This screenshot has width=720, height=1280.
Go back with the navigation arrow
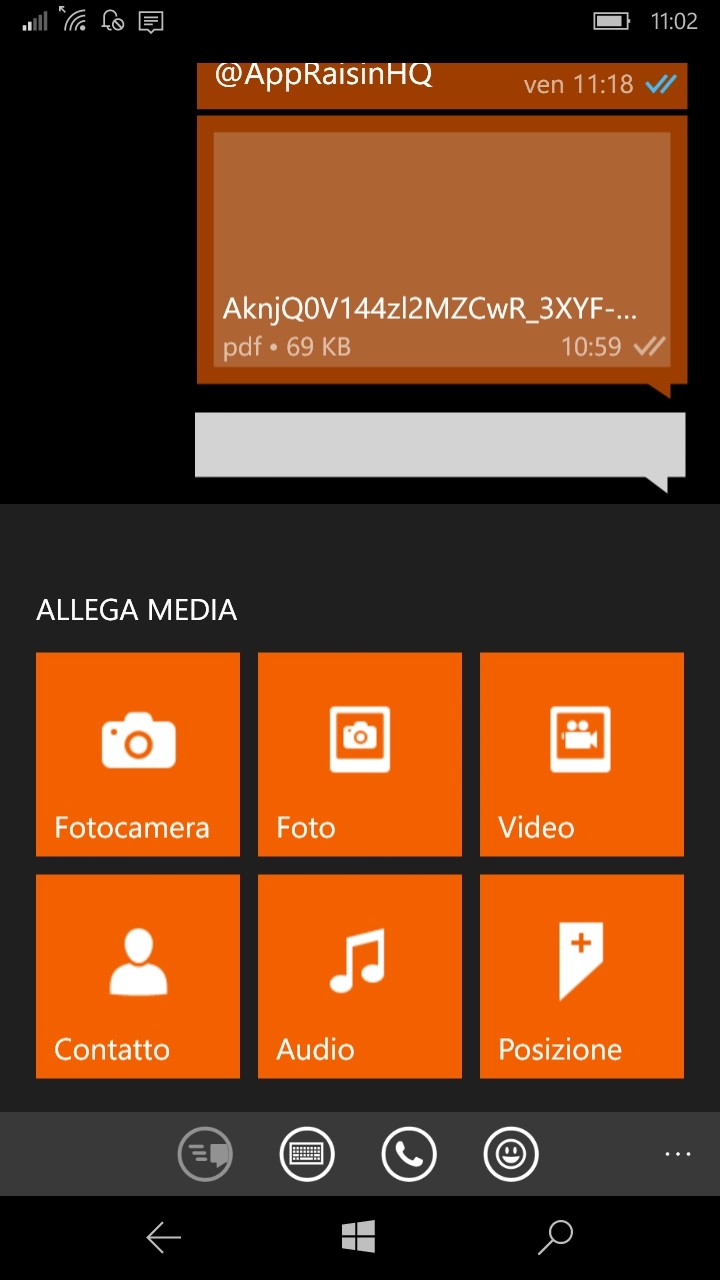164,1238
